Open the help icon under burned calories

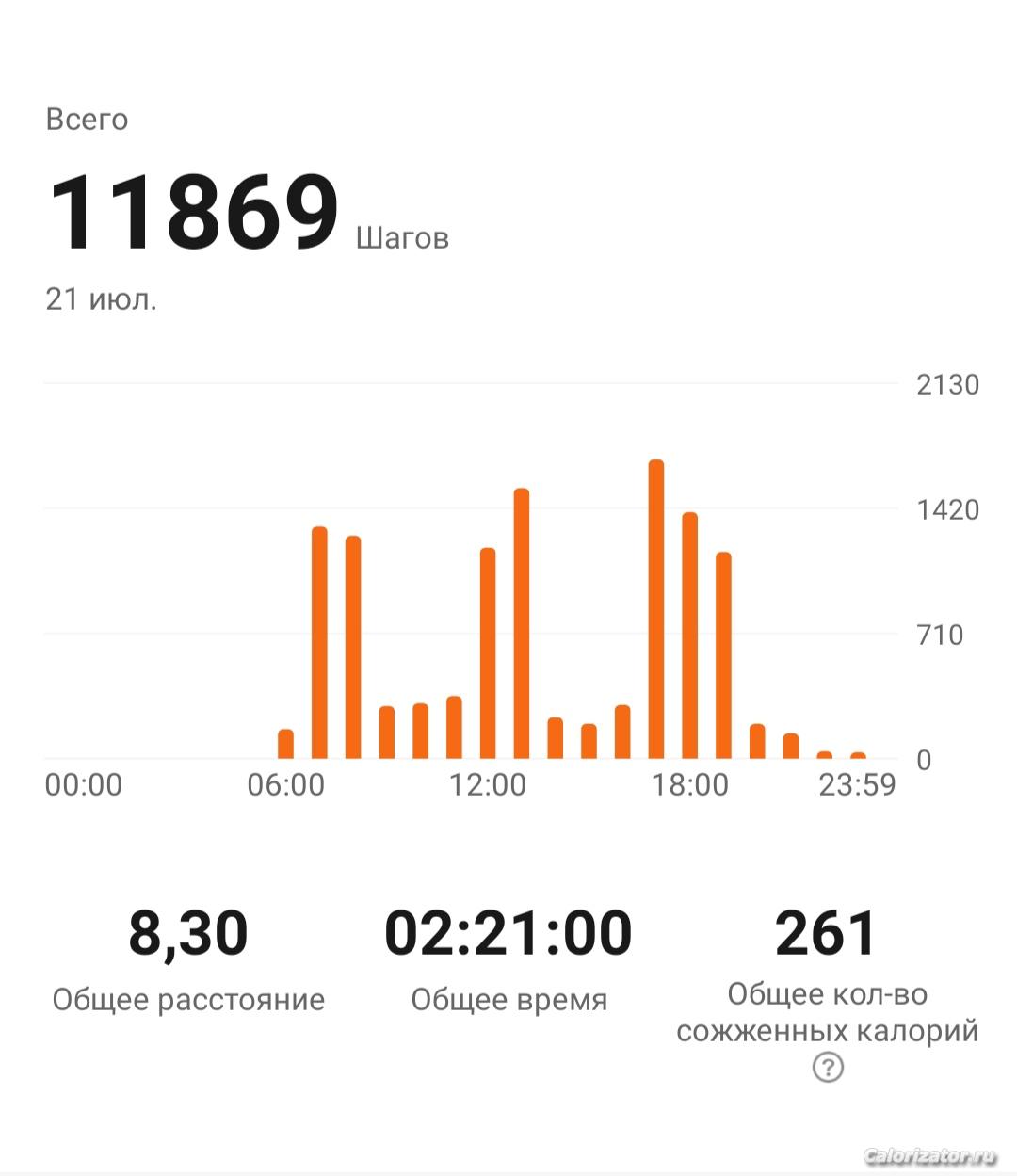(828, 1068)
